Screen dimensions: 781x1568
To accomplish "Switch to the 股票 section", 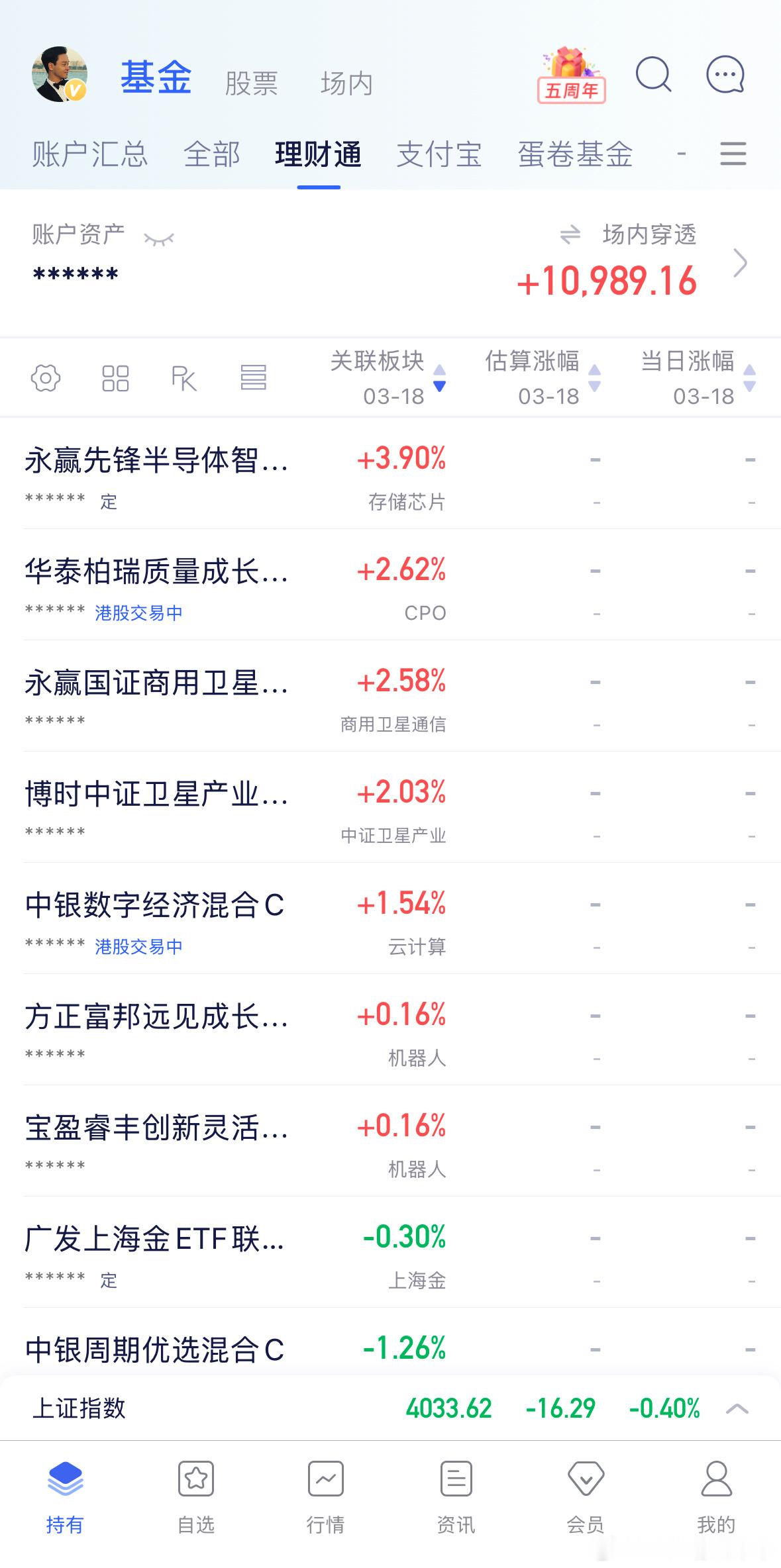I will pos(250,83).
